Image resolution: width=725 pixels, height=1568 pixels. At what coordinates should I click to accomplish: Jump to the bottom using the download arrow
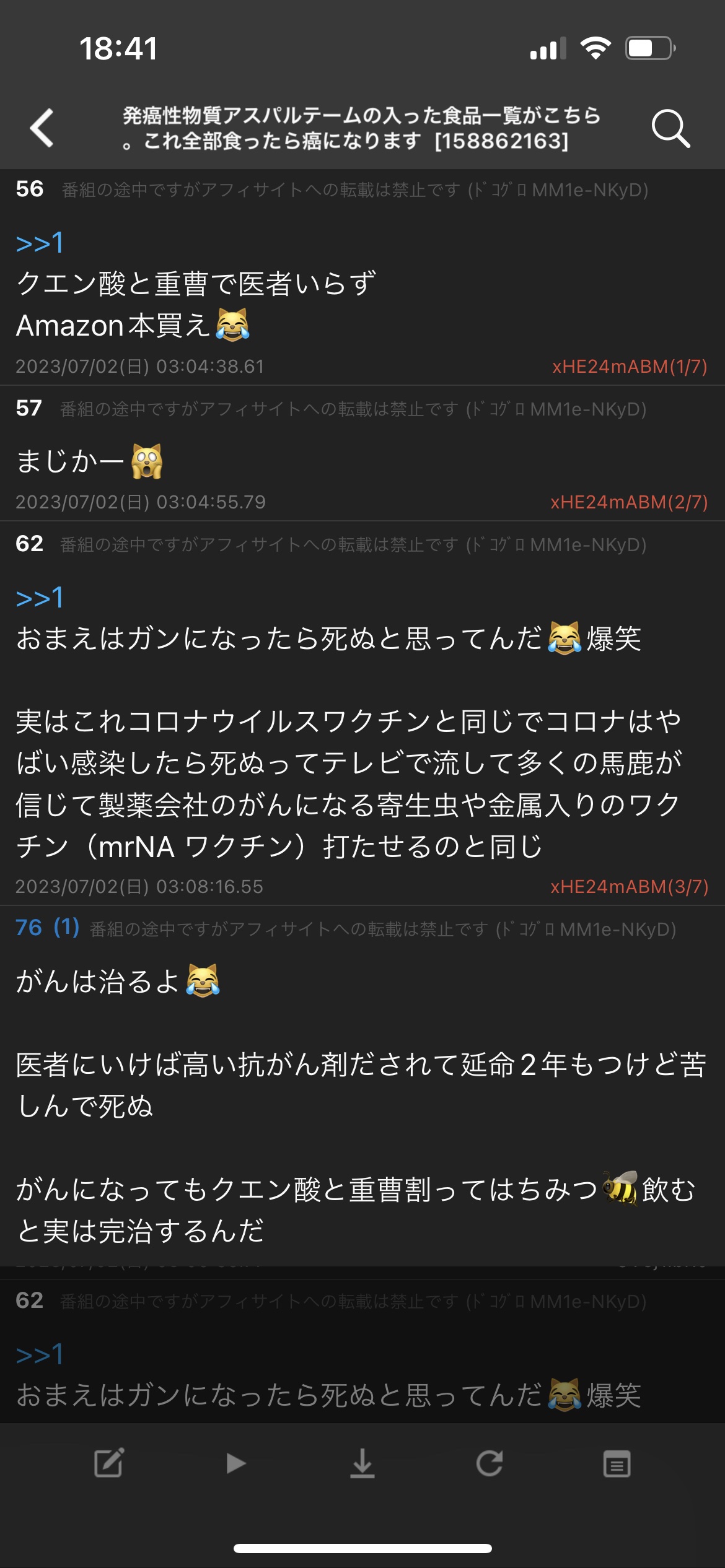coord(362,1464)
